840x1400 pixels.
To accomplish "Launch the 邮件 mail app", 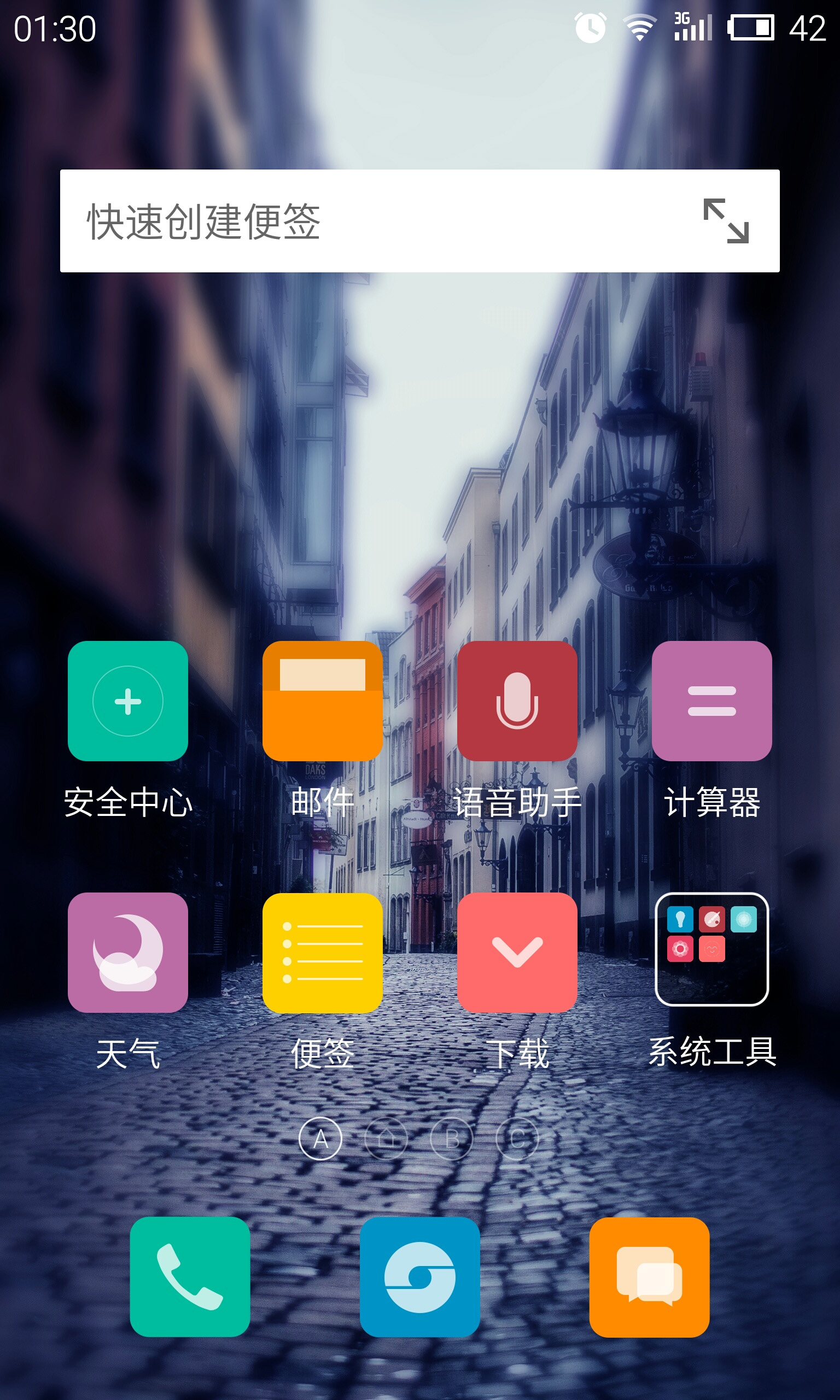I will [322, 701].
